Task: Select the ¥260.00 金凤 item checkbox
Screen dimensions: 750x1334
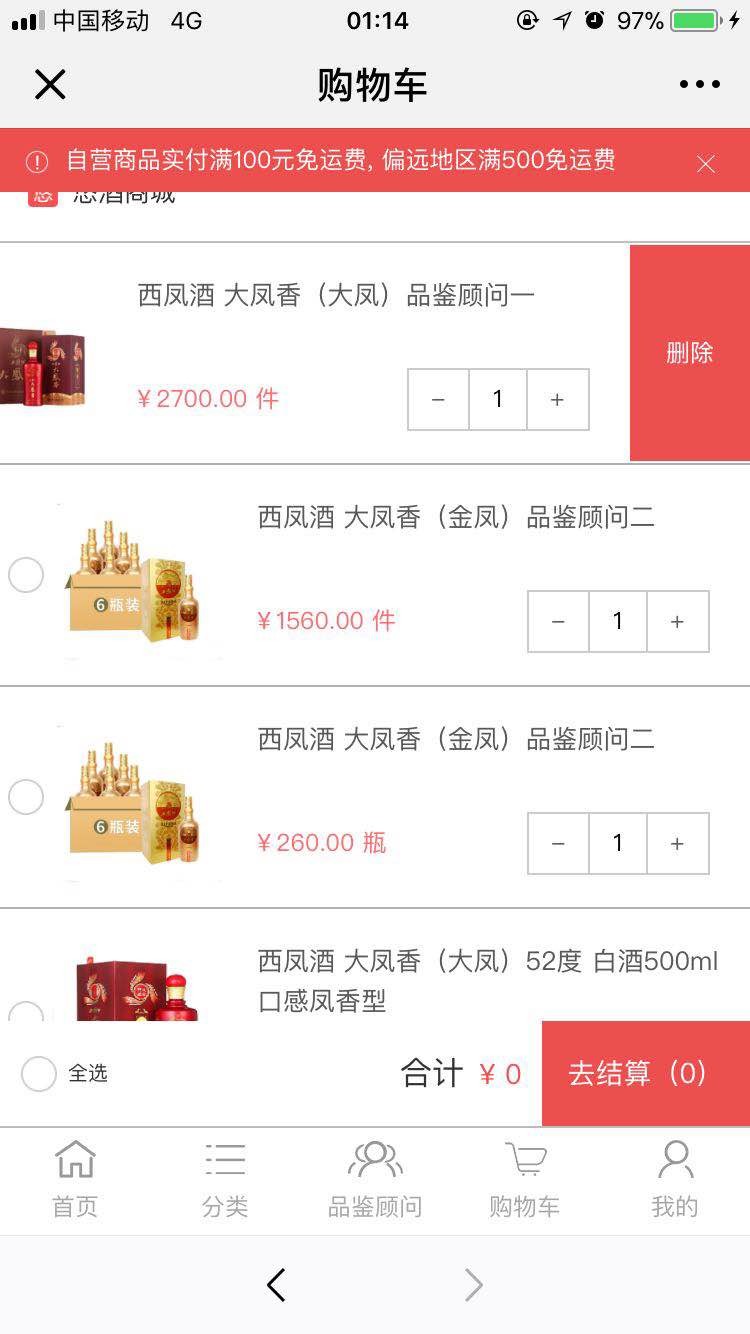Action: [x=26, y=797]
